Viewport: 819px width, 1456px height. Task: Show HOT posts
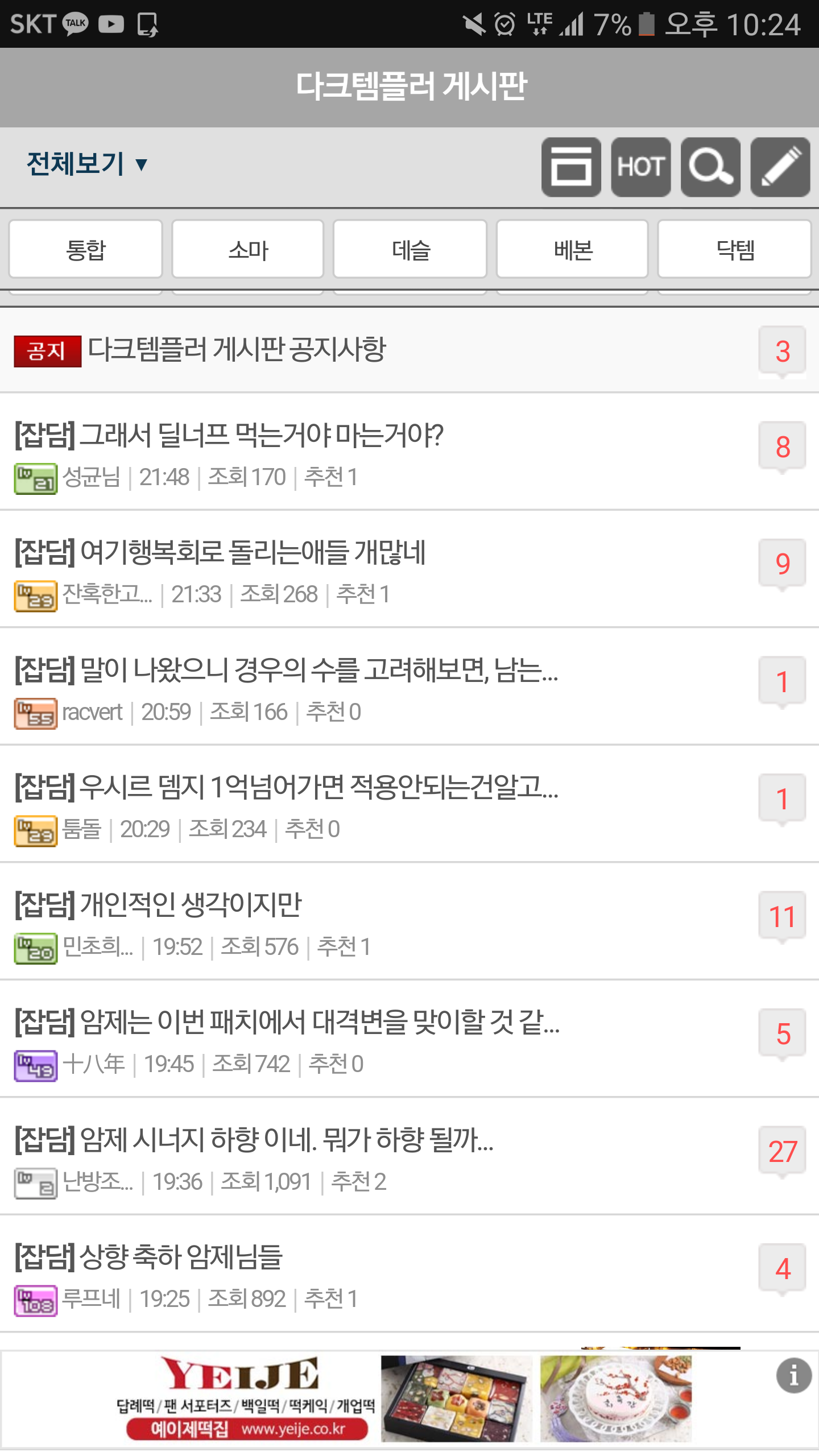641,167
